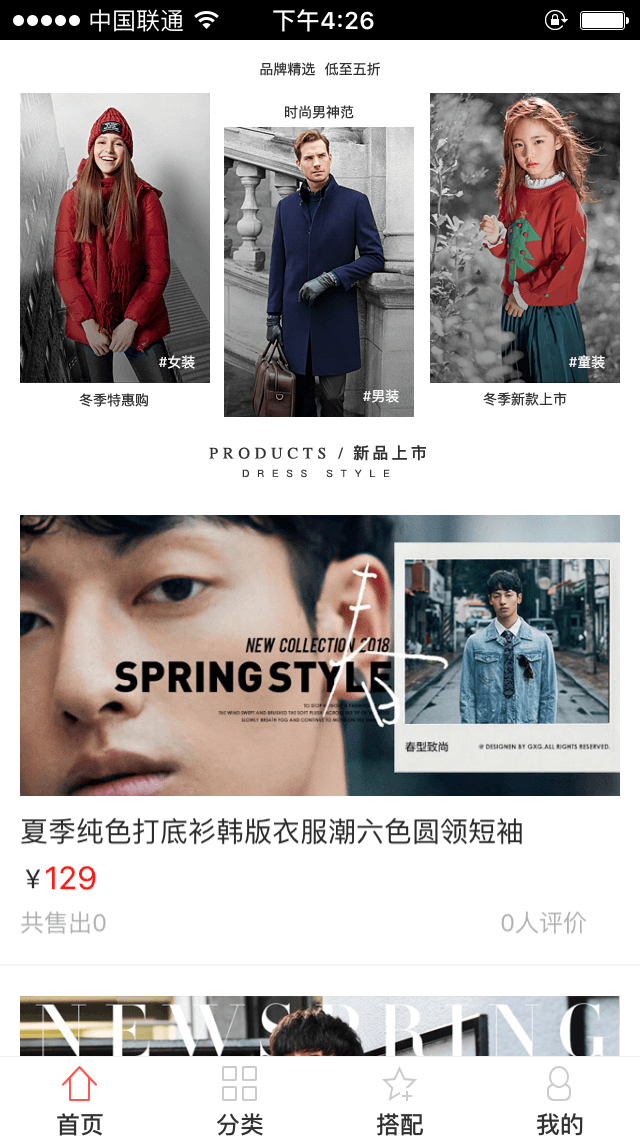Open the 我的 profile tab

(559, 1100)
